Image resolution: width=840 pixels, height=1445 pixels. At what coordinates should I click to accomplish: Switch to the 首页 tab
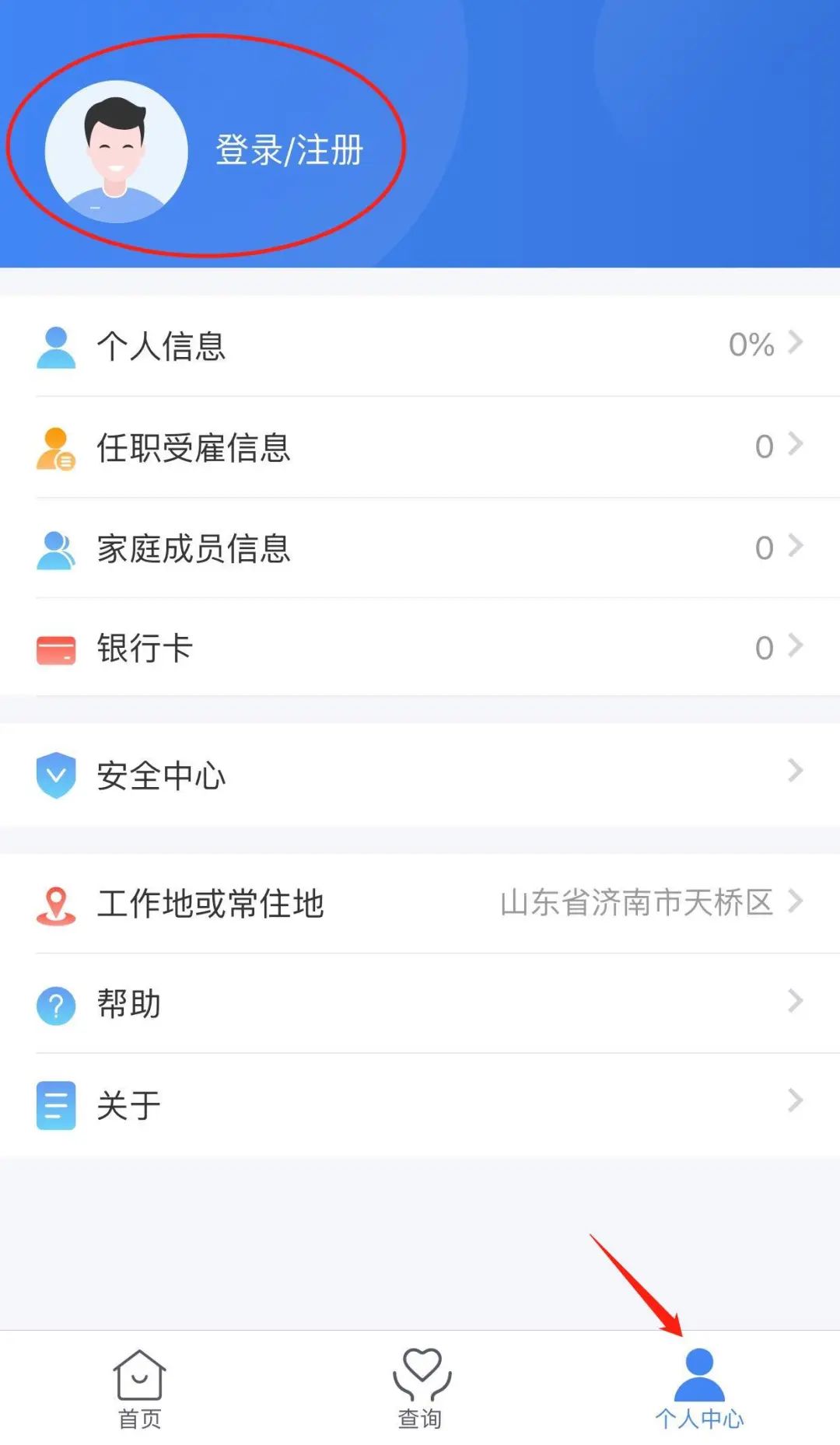(x=140, y=1389)
